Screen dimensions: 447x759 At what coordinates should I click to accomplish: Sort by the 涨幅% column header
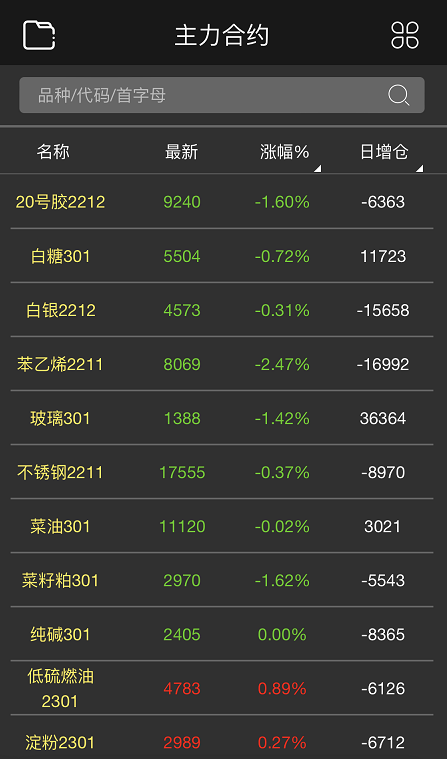point(285,152)
